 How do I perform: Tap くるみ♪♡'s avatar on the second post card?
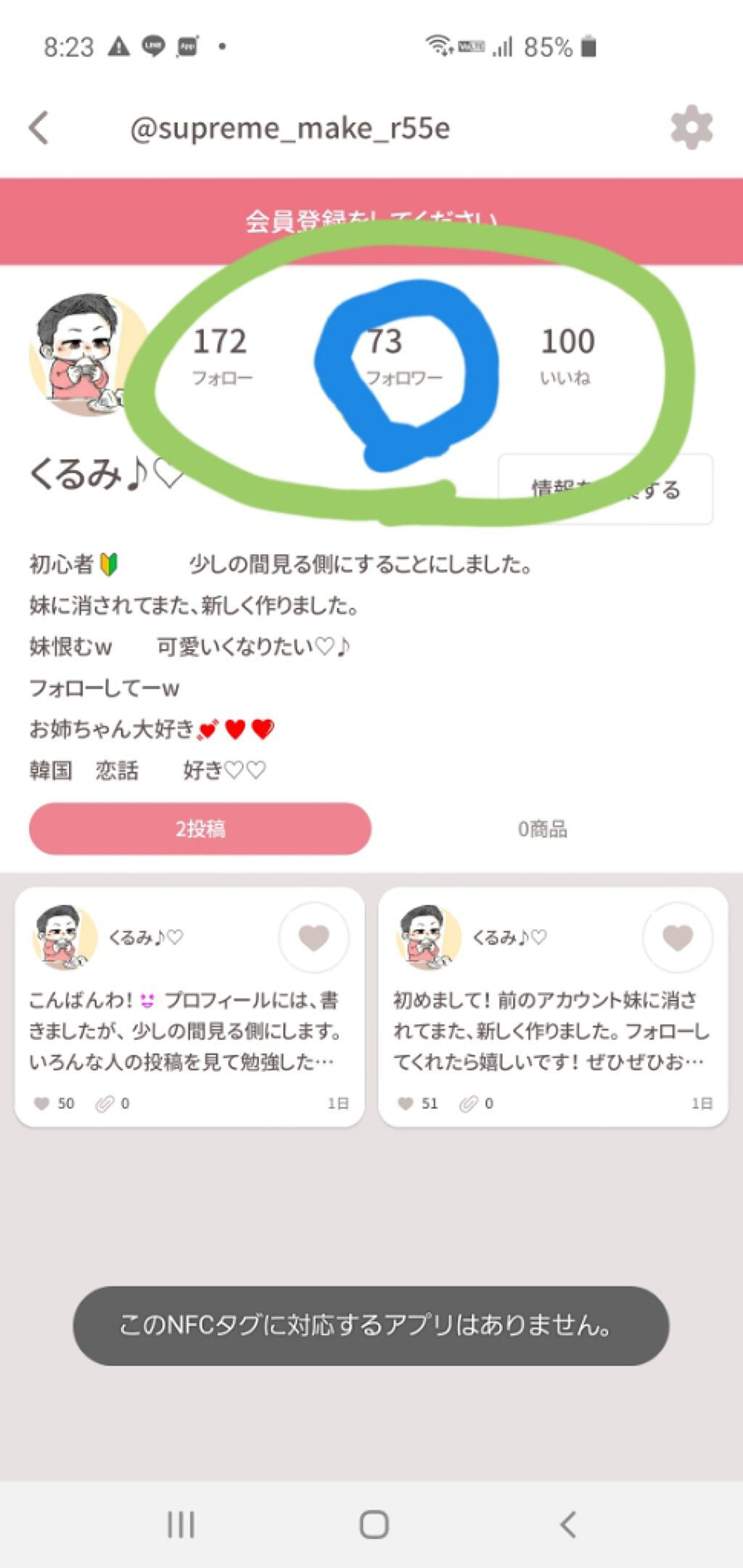429,936
